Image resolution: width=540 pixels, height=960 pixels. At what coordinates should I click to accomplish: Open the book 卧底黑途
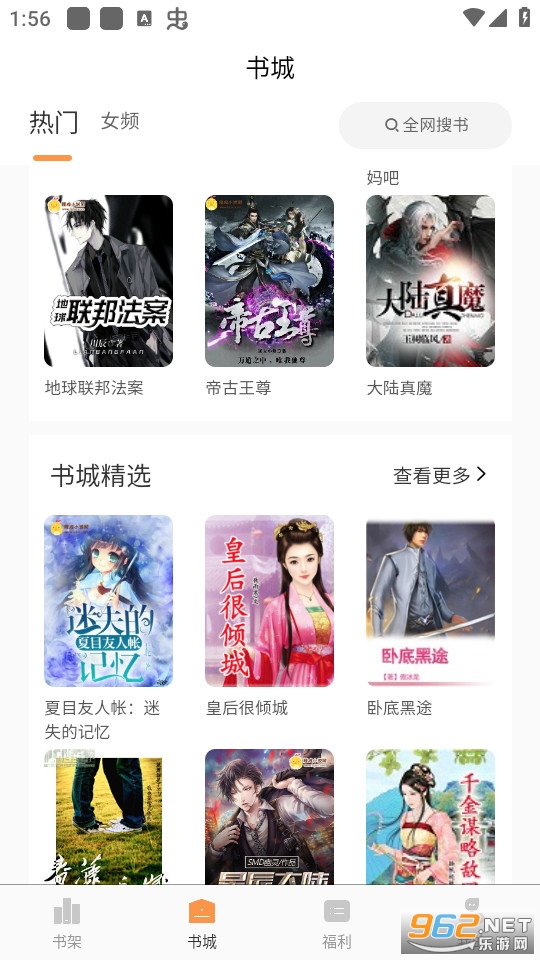430,601
